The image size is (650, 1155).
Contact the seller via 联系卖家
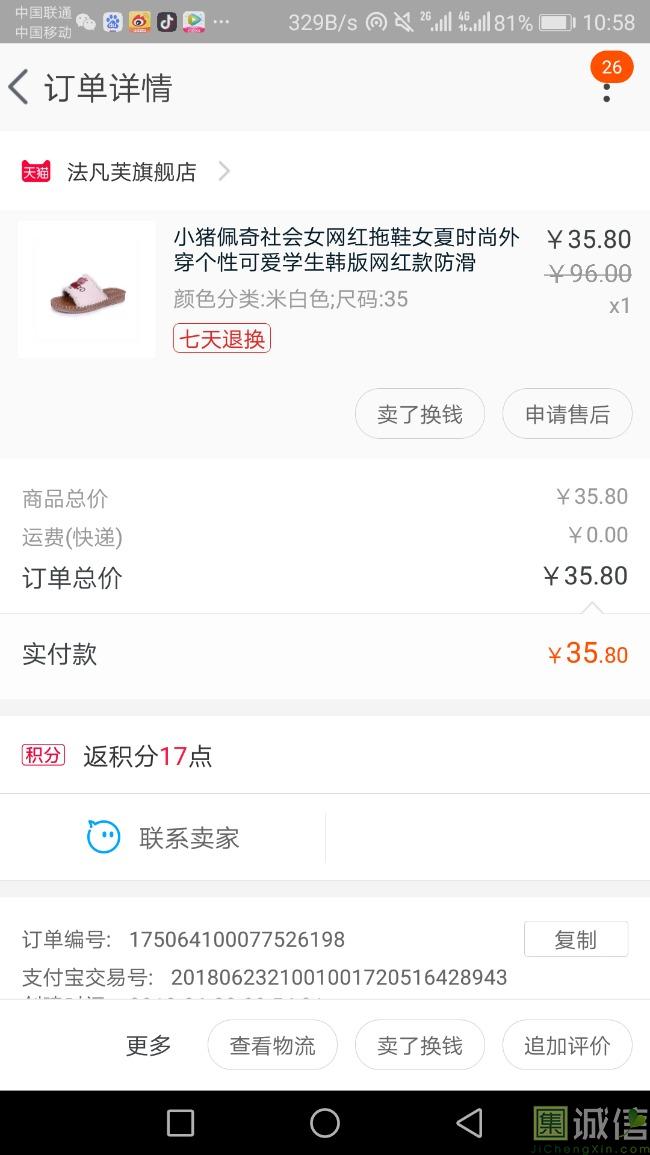click(165, 838)
